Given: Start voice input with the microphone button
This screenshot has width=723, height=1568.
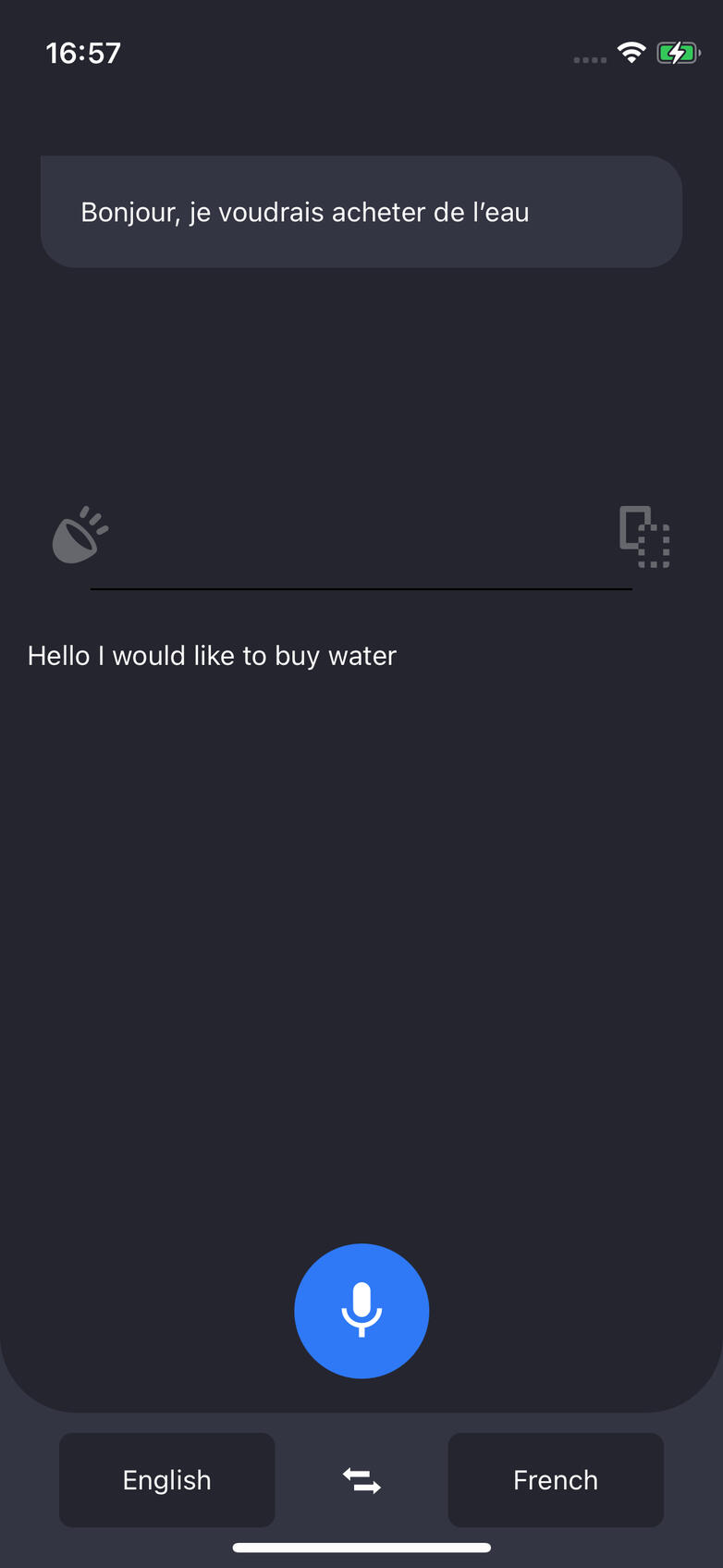Looking at the screenshot, I should coord(361,1310).
